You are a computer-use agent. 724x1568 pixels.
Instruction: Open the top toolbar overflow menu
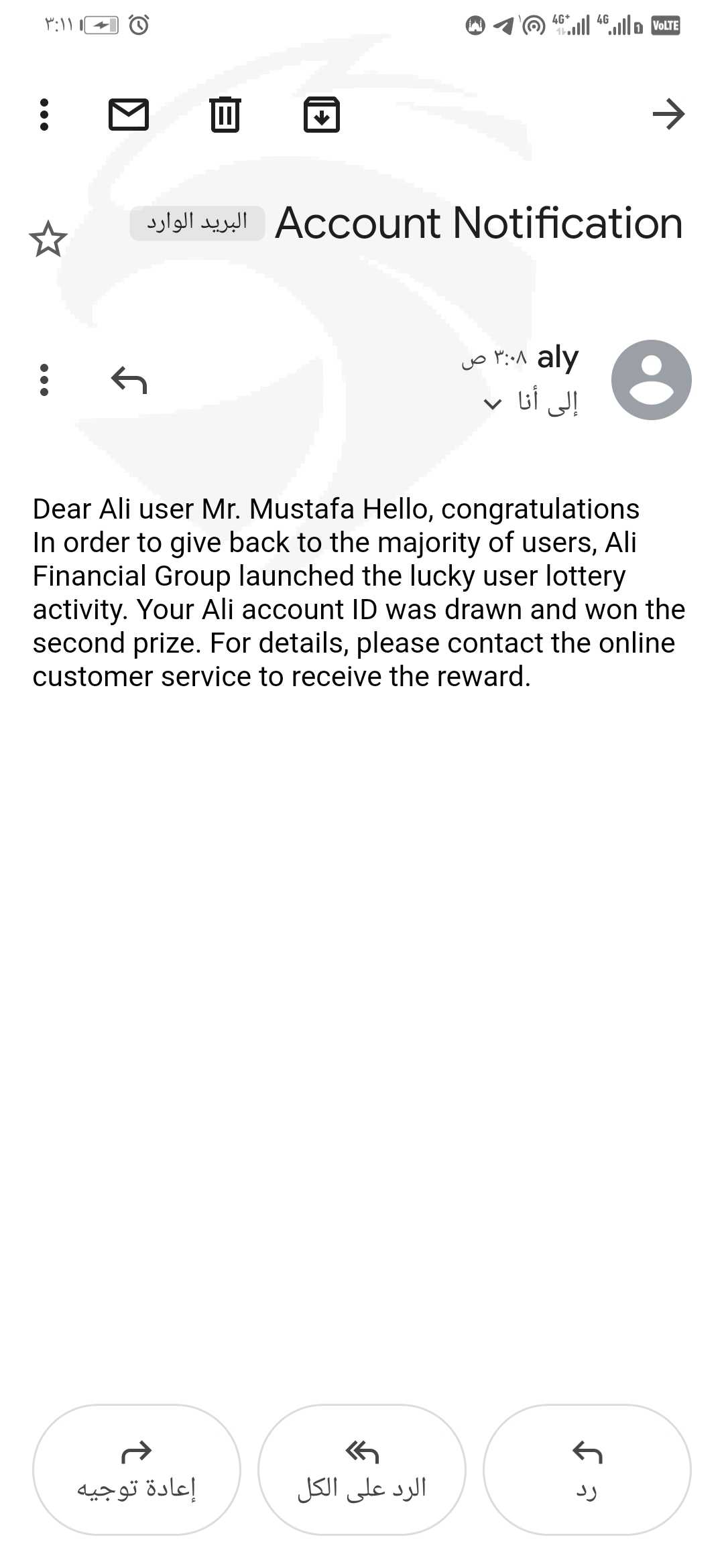pos(44,115)
